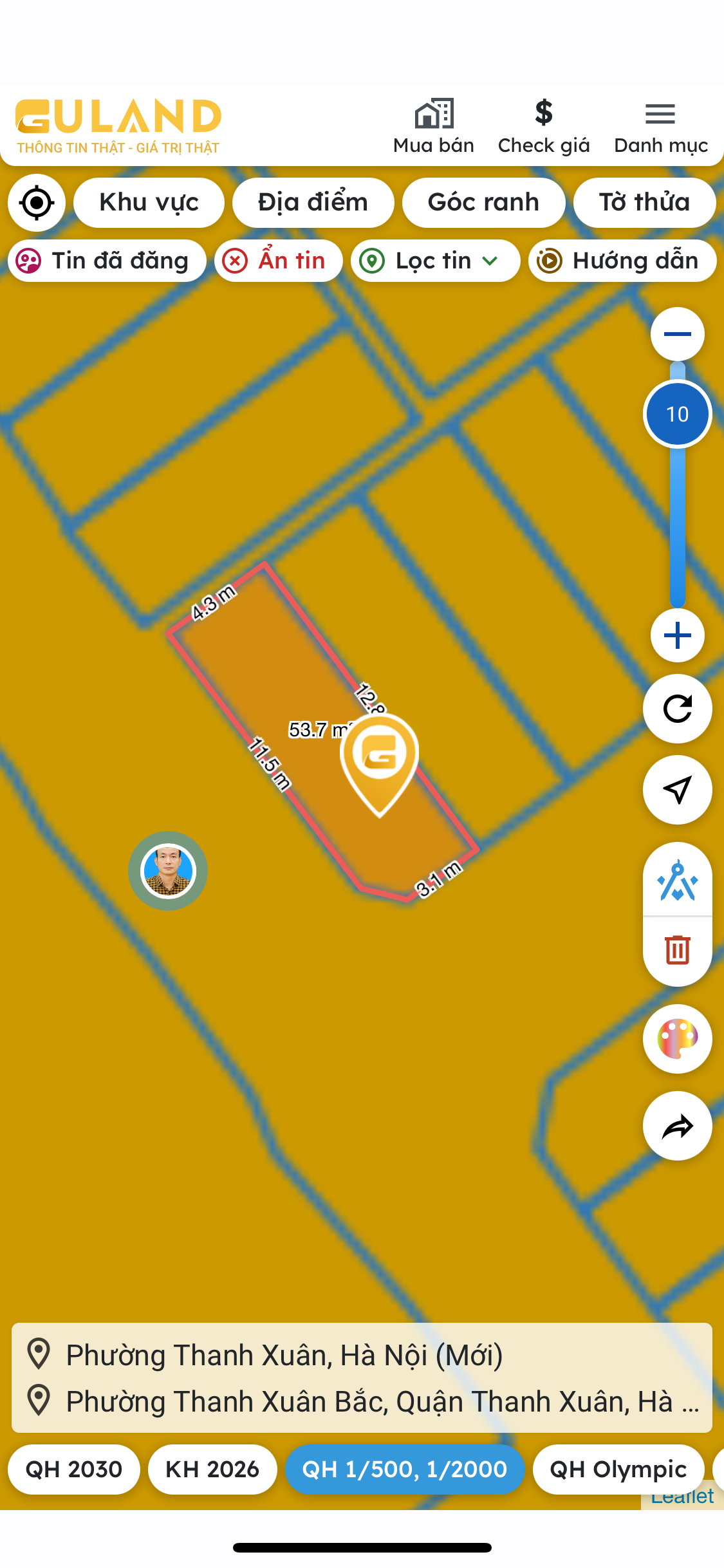Expand the Lọc tin filter dropdown

(x=436, y=261)
